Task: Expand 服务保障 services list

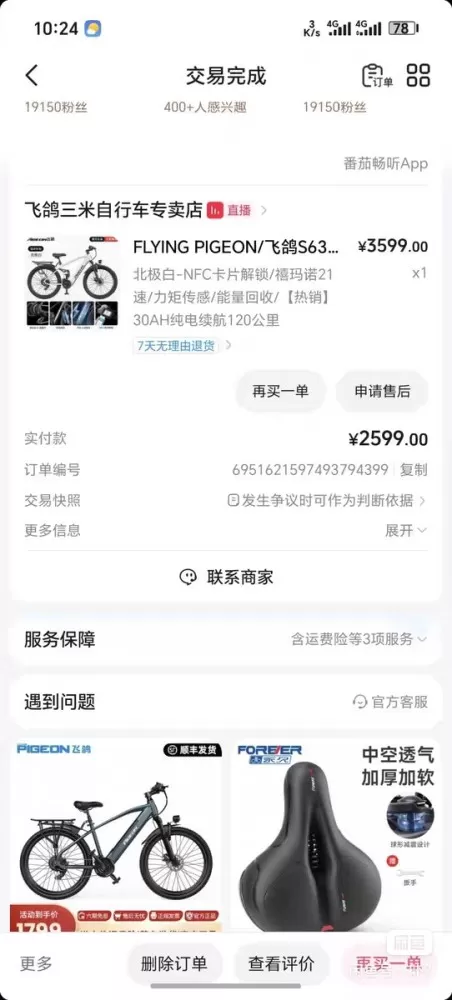Action: pos(226,639)
